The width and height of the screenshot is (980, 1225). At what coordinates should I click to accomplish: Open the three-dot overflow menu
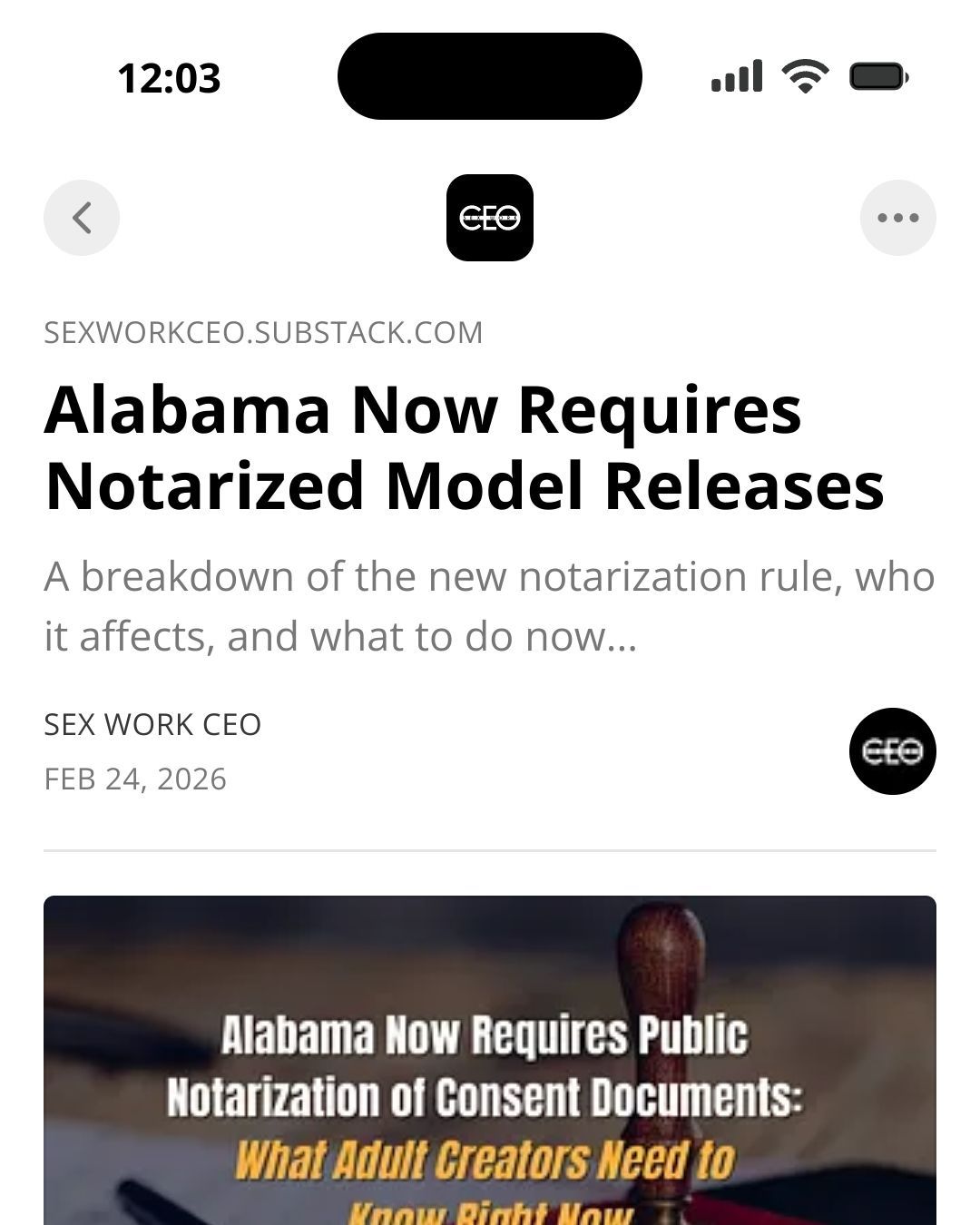tap(897, 218)
